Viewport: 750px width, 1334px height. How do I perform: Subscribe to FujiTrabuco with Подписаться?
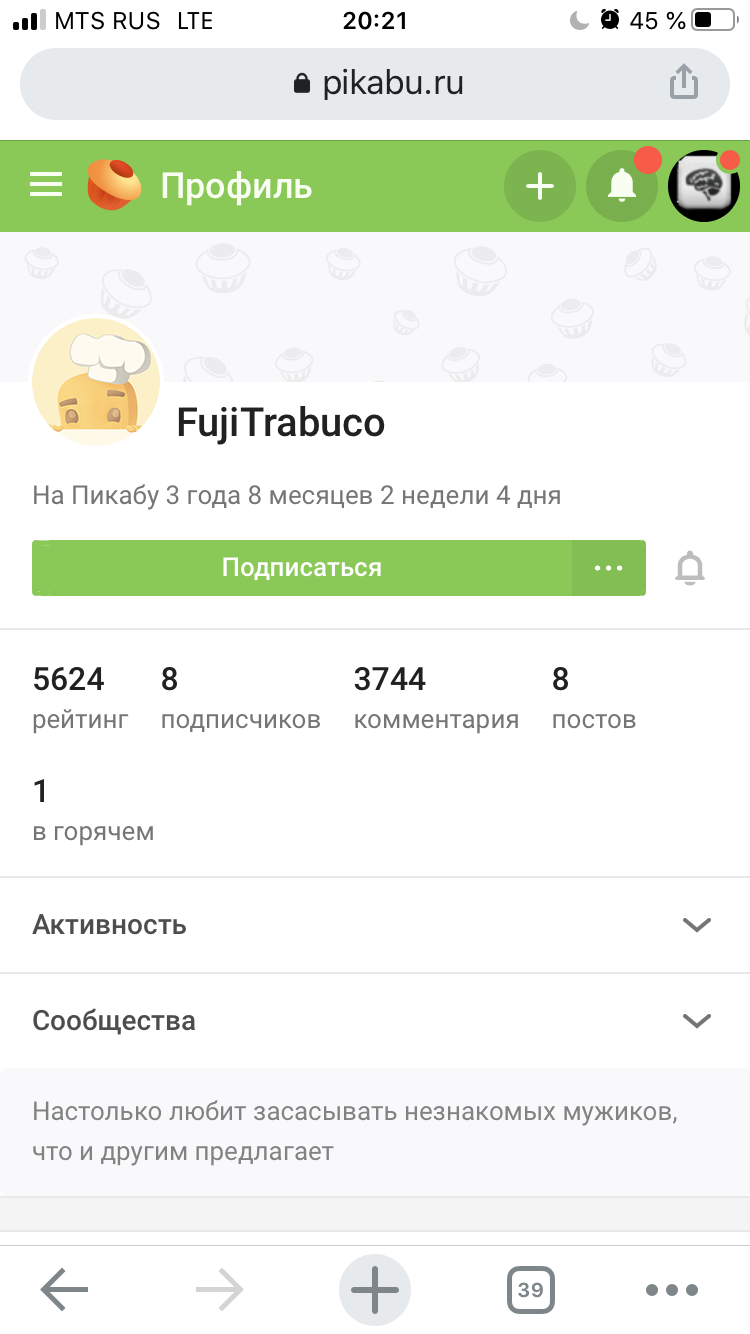click(302, 568)
